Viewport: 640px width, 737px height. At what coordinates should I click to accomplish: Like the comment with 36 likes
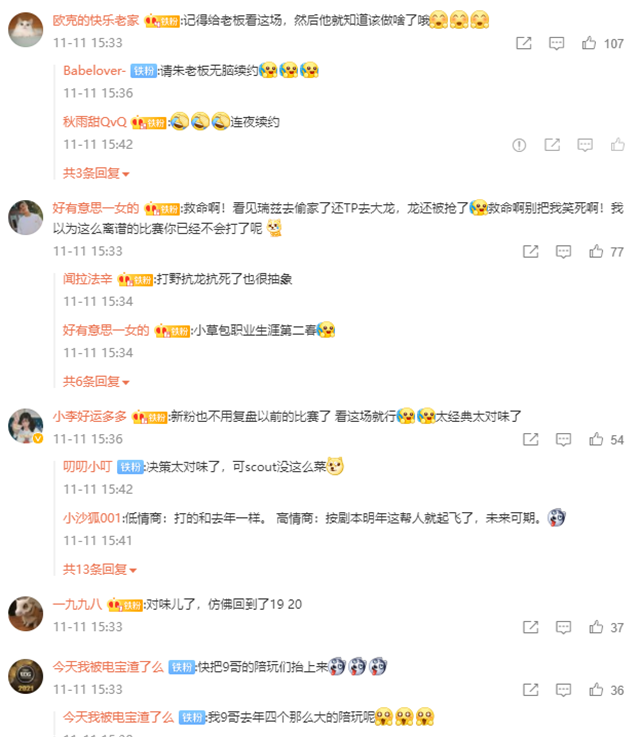pos(596,690)
